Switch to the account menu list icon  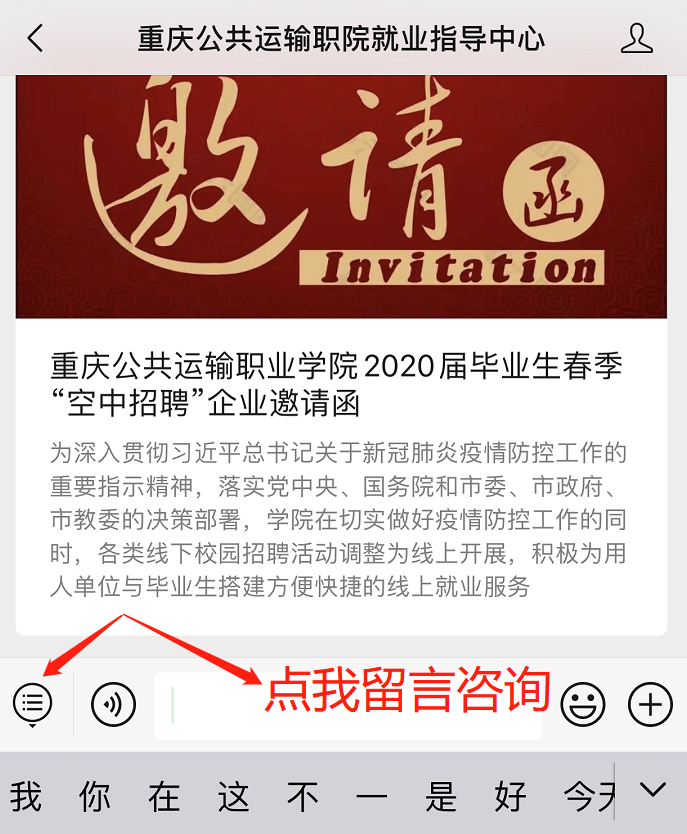point(32,703)
